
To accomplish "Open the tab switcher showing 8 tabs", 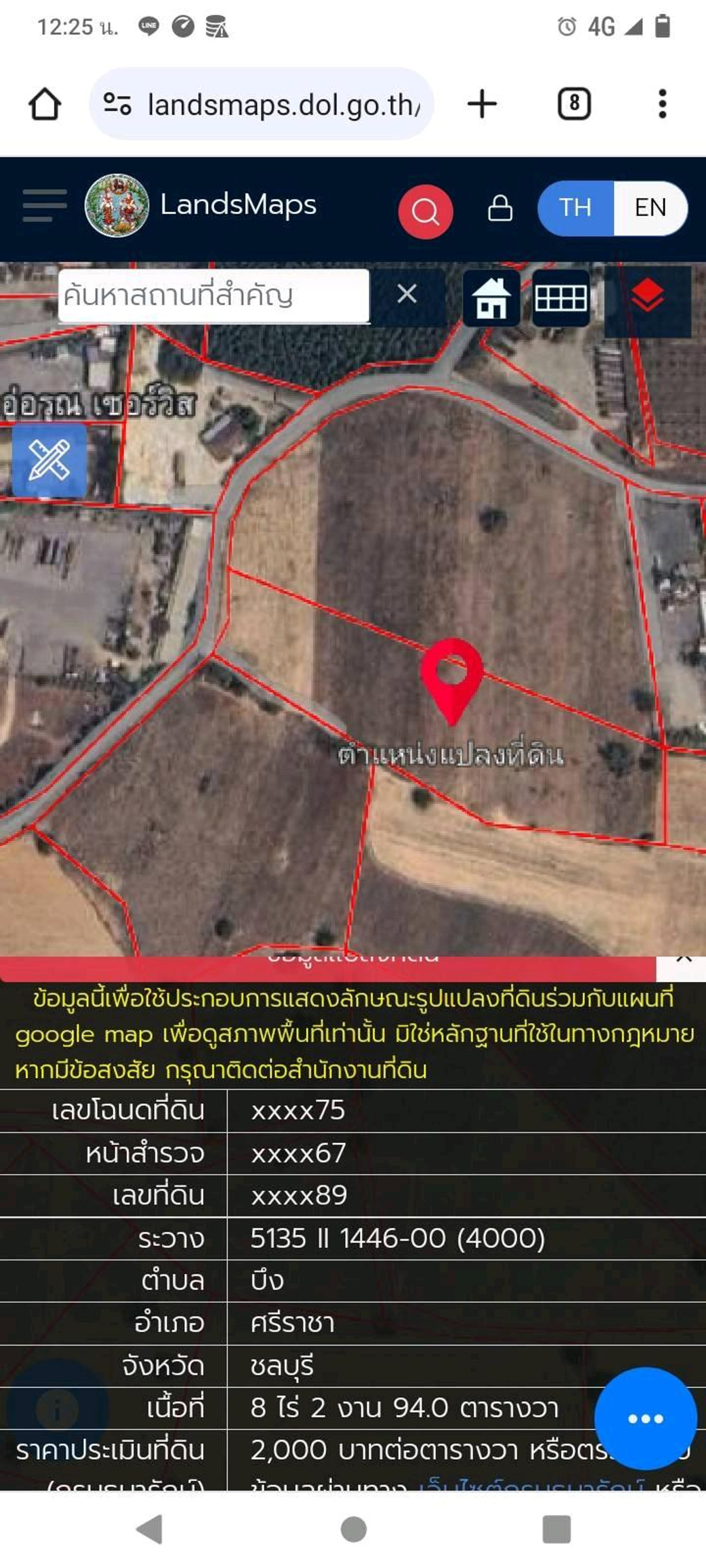I will click(573, 104).
